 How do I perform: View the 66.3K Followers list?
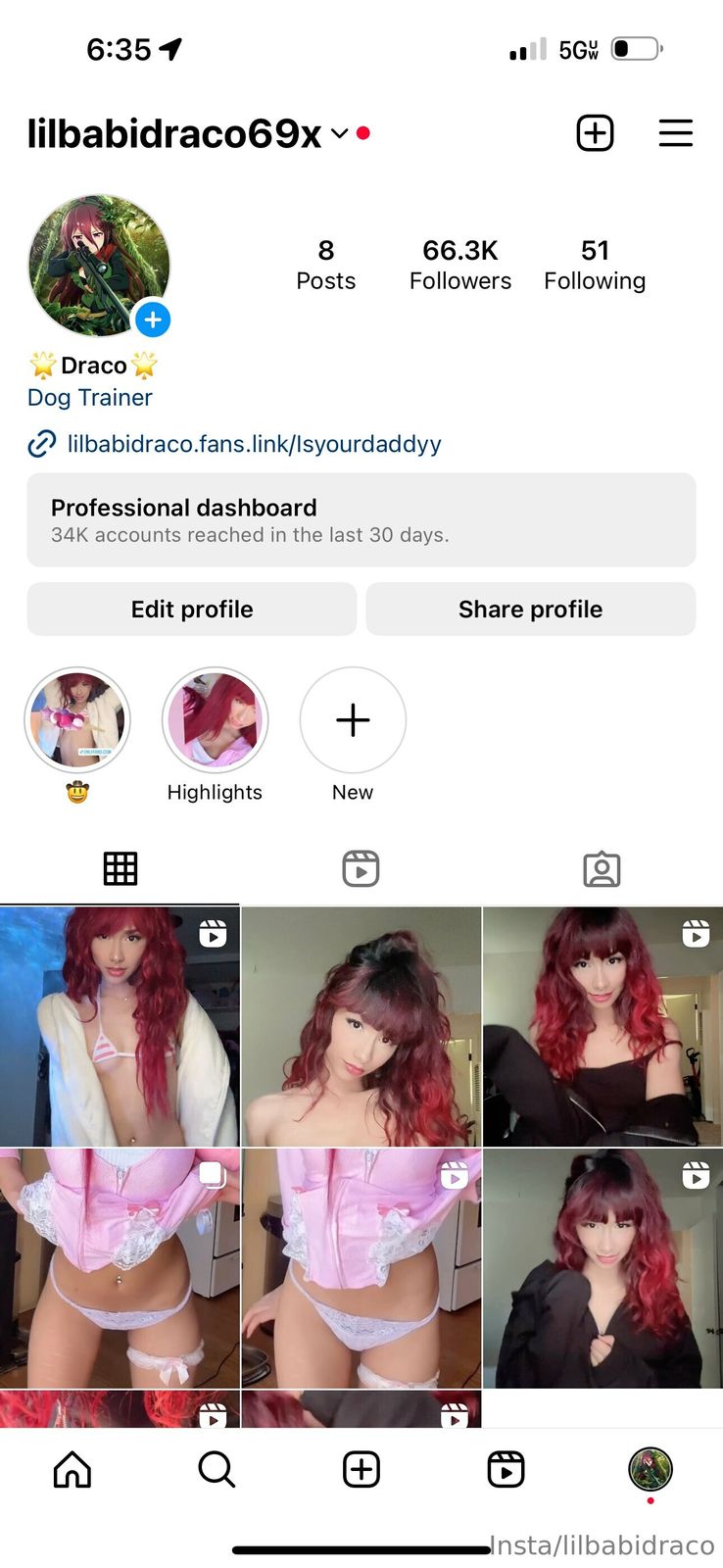click(459, 265)
